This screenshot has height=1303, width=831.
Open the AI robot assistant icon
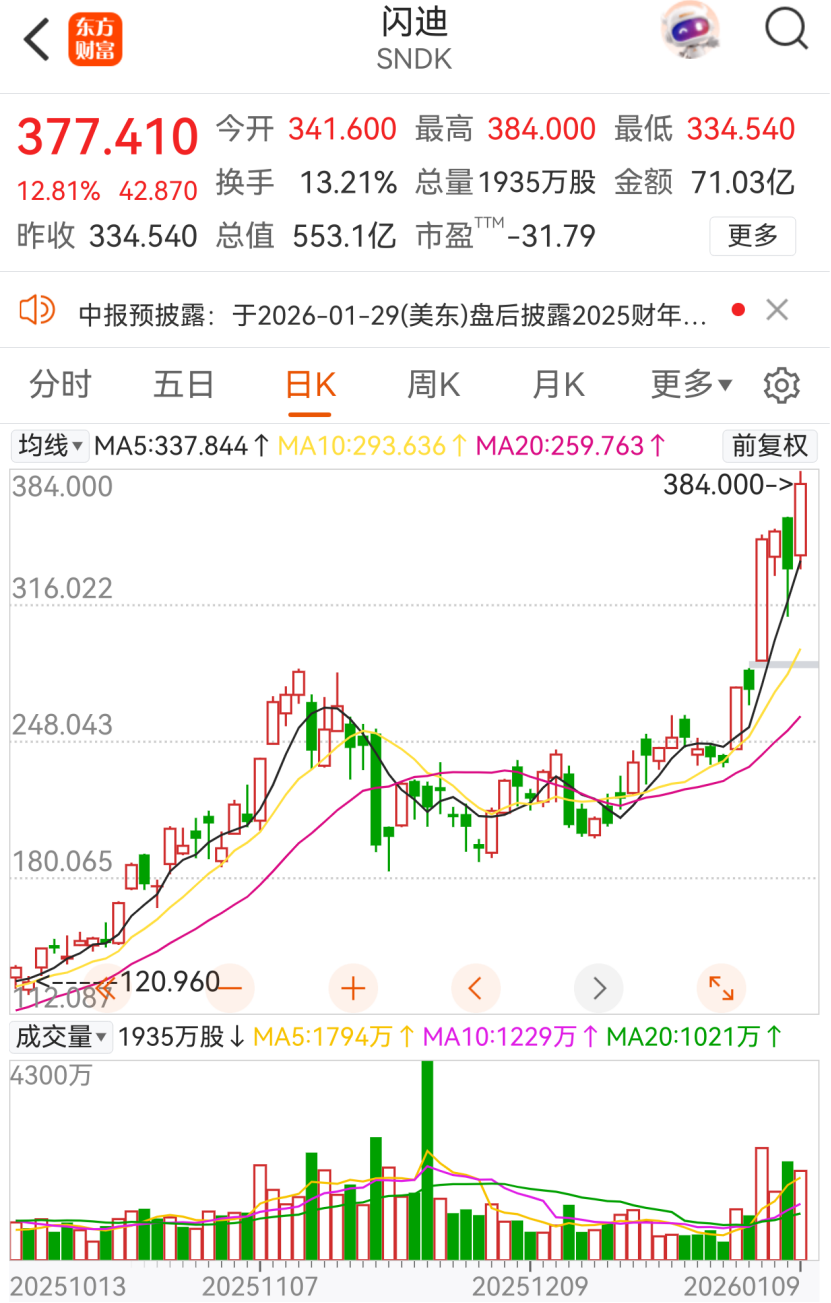691,31
